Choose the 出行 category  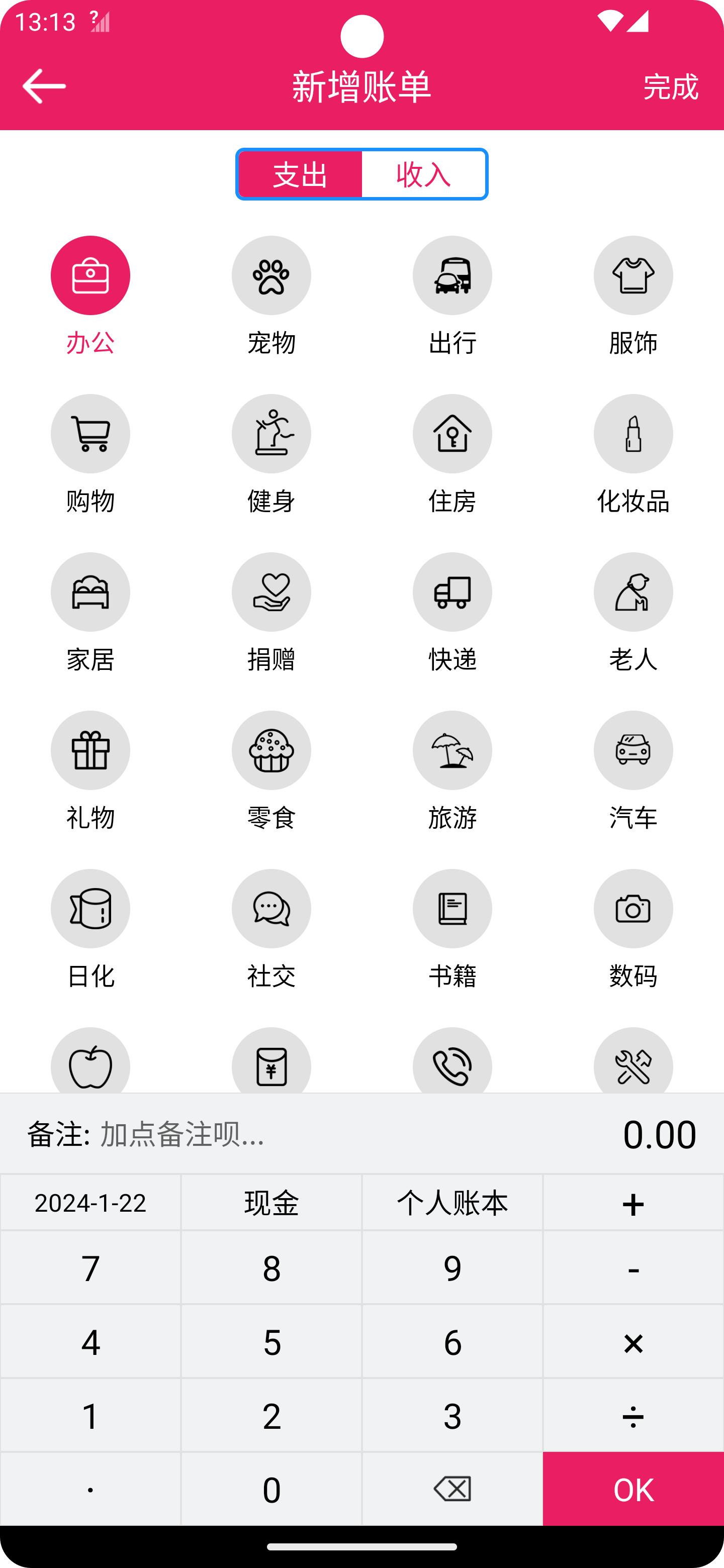452,276
